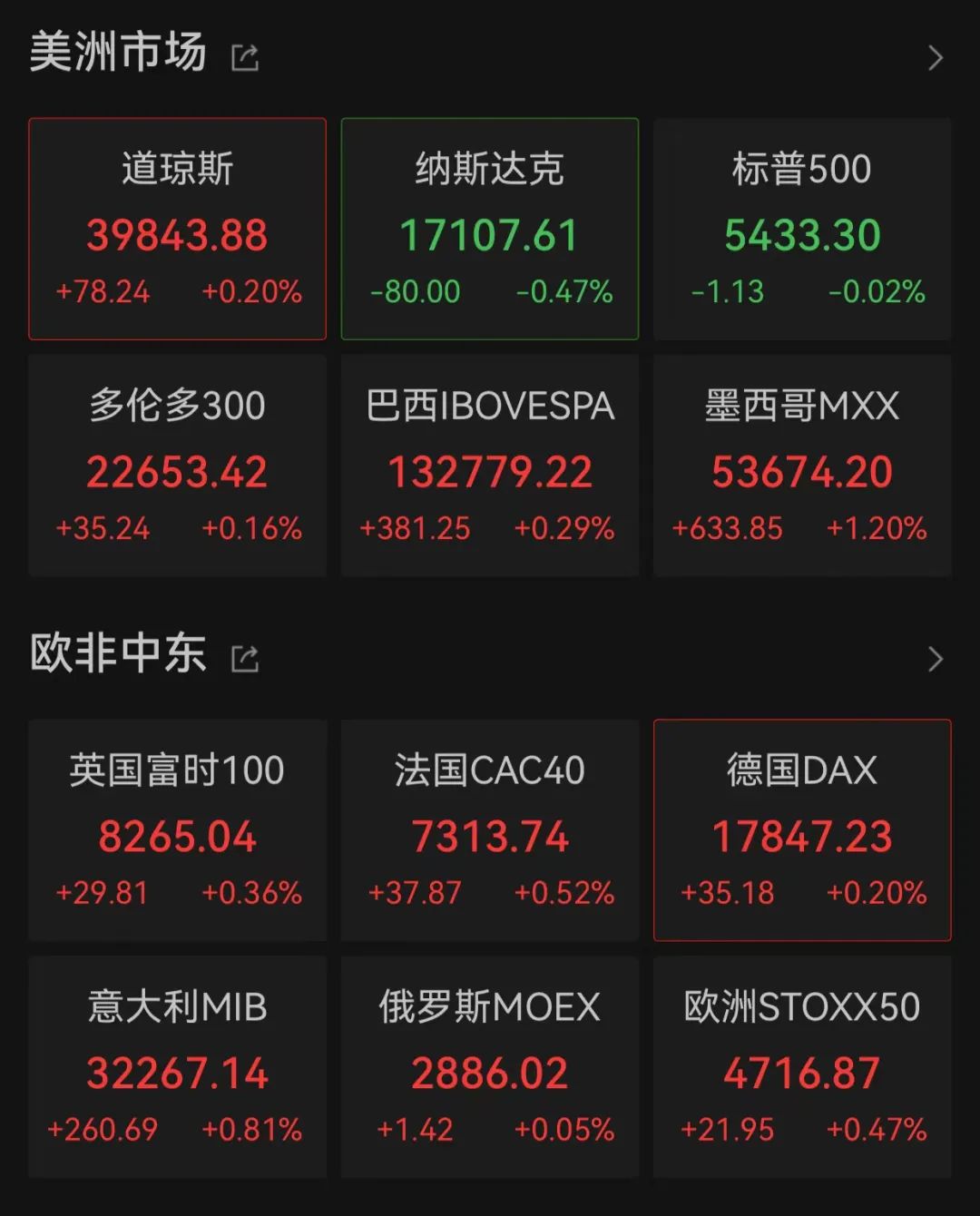View 欧洲STOXX50 index details
The image size is (980, 1216).
[802, 1067]
